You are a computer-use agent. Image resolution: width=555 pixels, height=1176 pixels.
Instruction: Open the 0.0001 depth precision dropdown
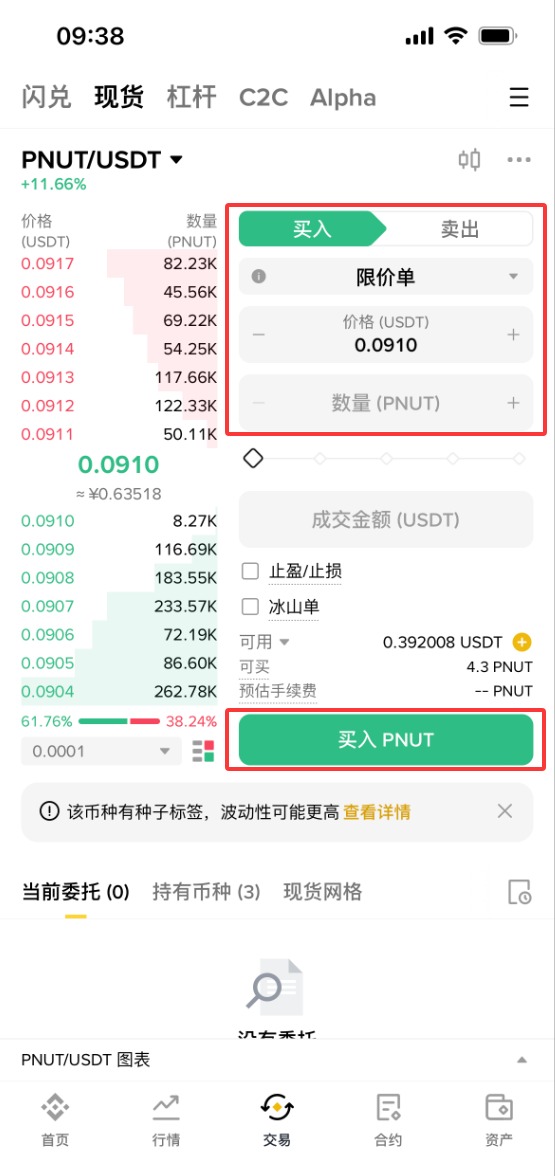point(101,751)
